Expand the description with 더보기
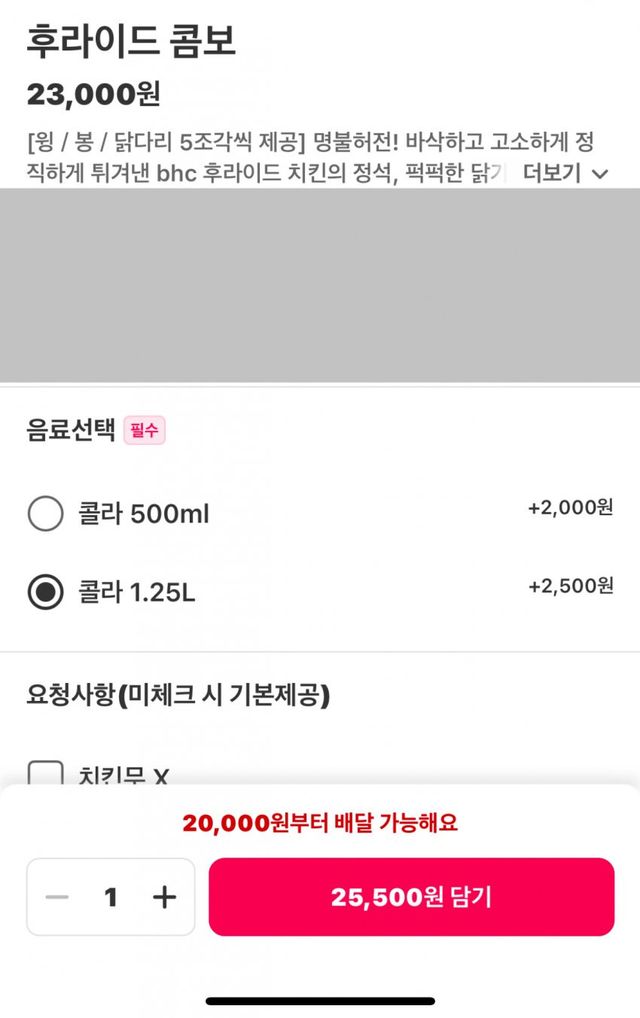640x1018 pixels. [564, 172]
